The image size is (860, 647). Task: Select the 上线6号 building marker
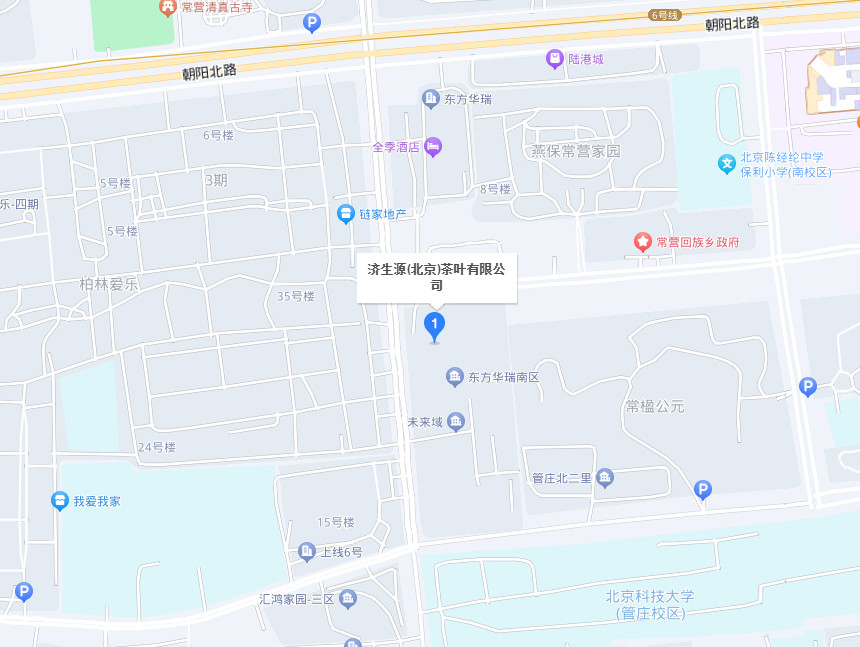point(307,552)
